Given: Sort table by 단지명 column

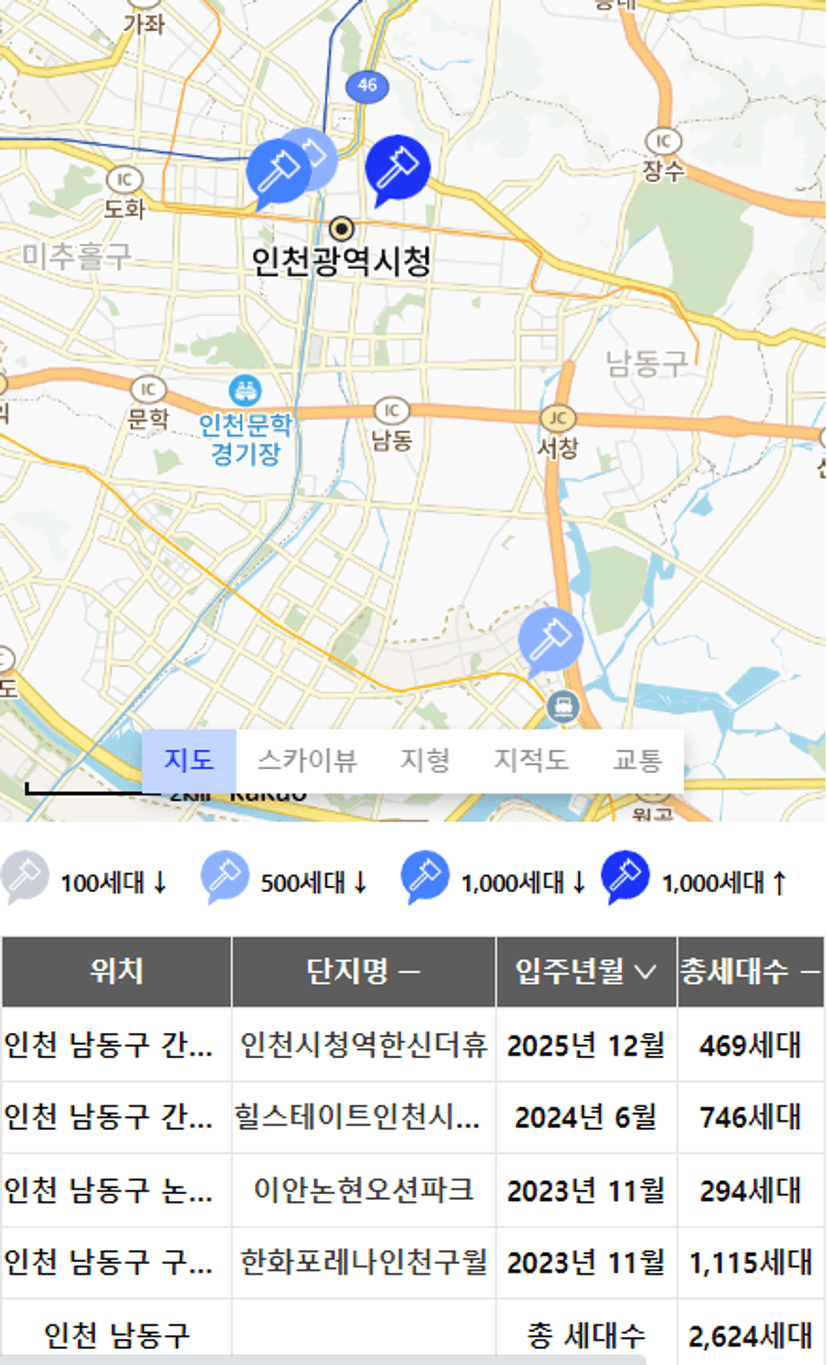Looking at the screenshot, I should [364, 970].
